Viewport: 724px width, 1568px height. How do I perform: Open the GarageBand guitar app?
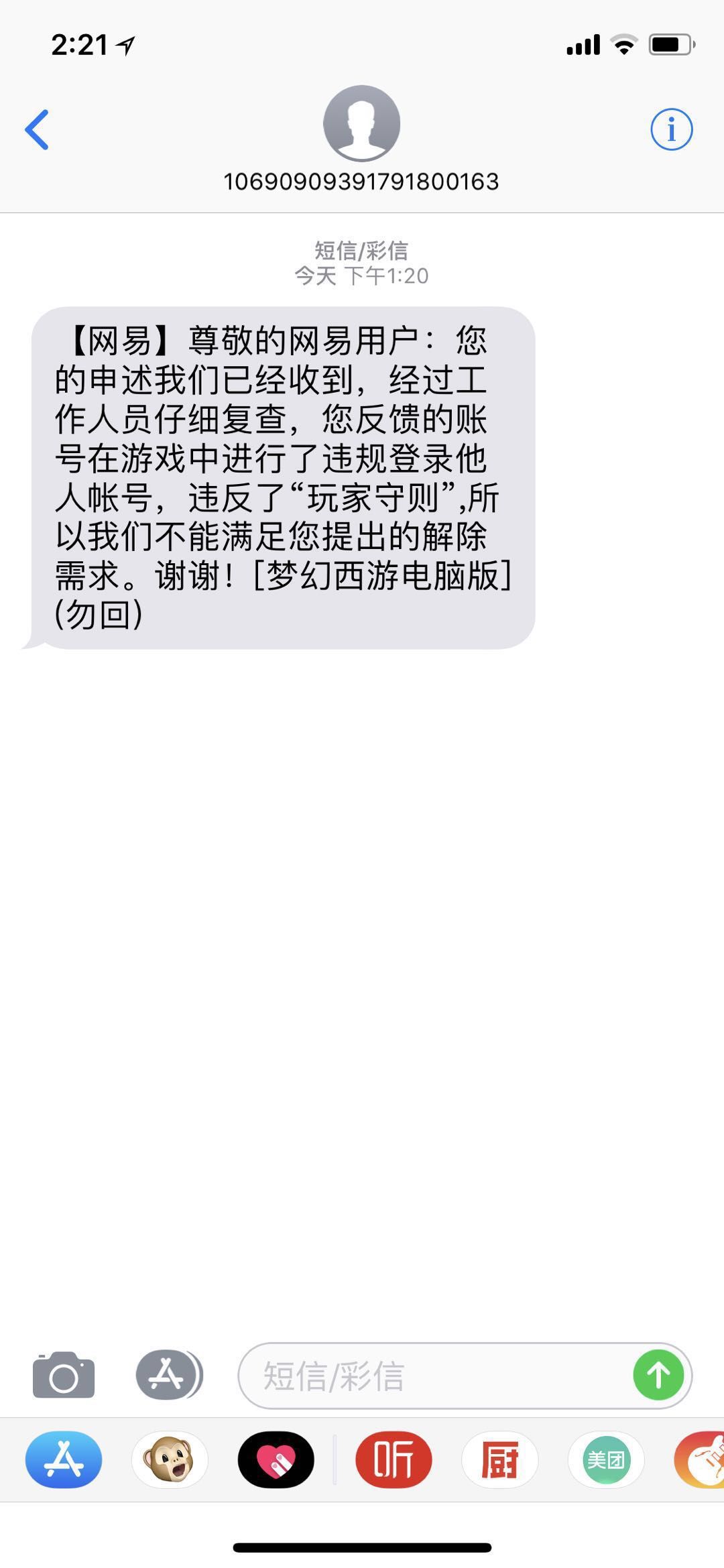click(699, 1459)
